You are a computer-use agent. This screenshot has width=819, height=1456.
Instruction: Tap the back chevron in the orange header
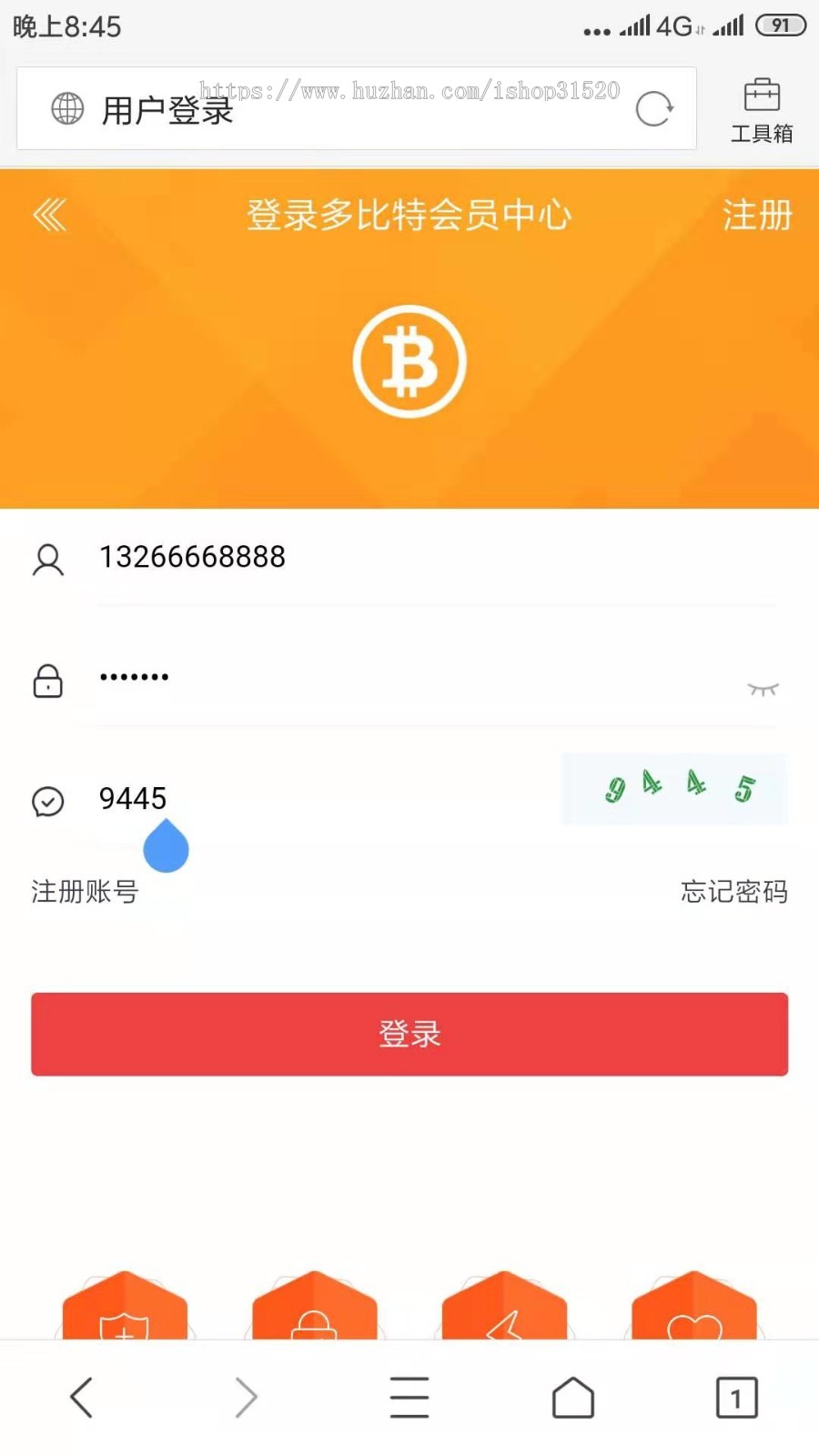click(x=49, y=216)
